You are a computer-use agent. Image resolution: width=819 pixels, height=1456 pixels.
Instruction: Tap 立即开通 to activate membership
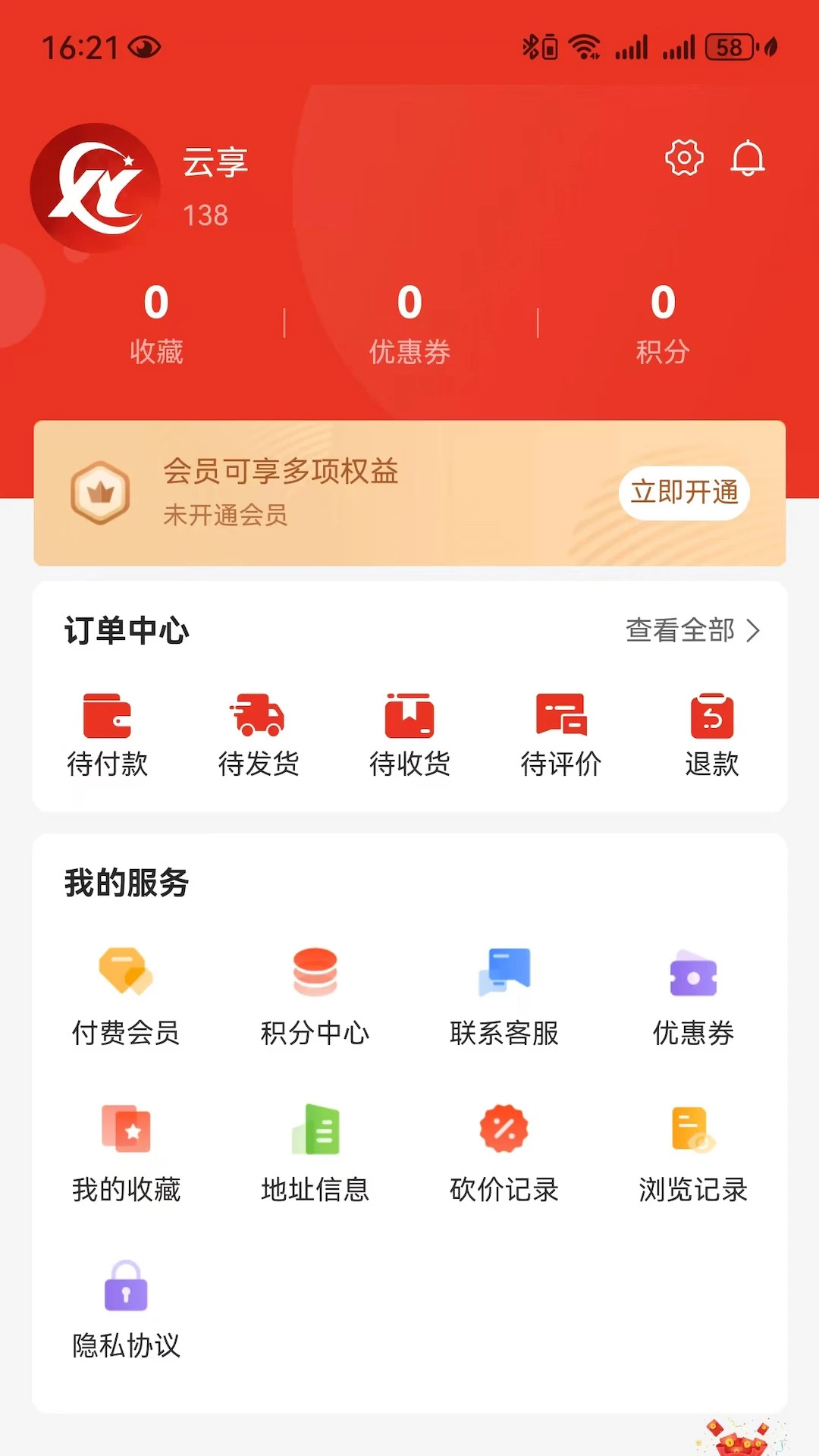point(683,493)
